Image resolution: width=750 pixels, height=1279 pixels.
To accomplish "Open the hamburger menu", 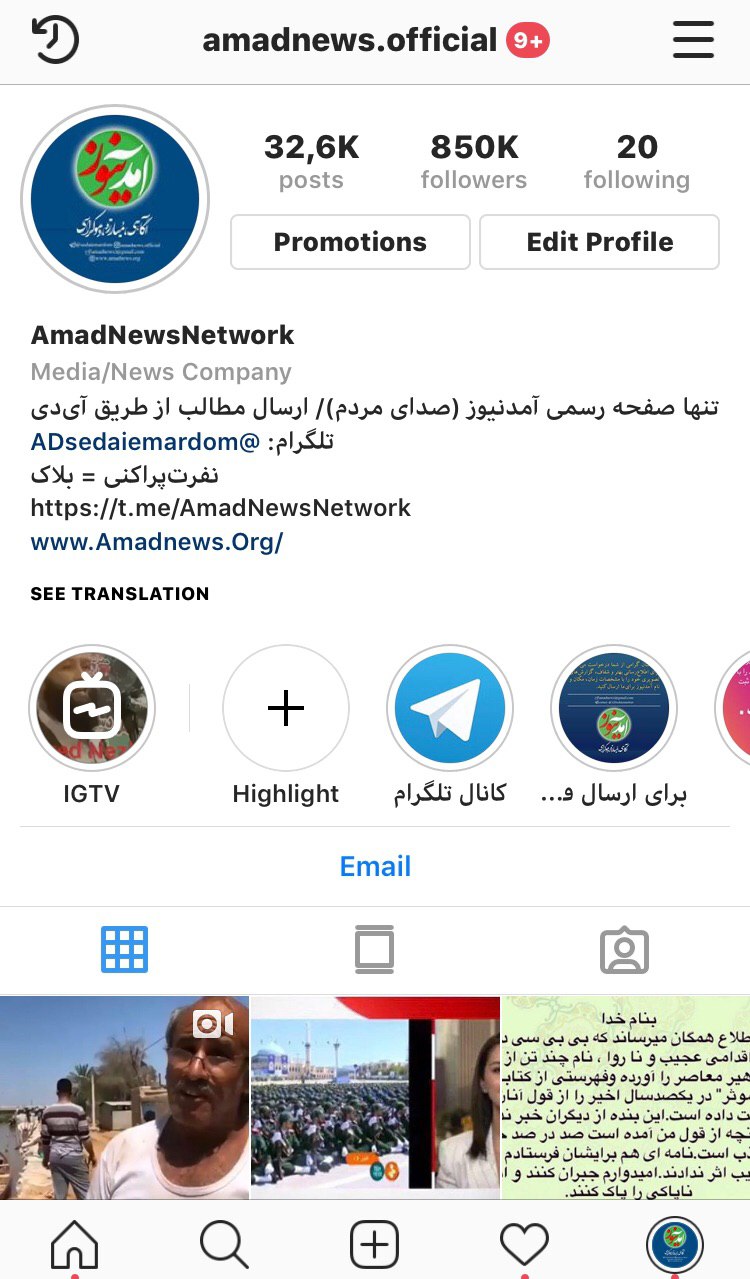I will coord(692,41).
